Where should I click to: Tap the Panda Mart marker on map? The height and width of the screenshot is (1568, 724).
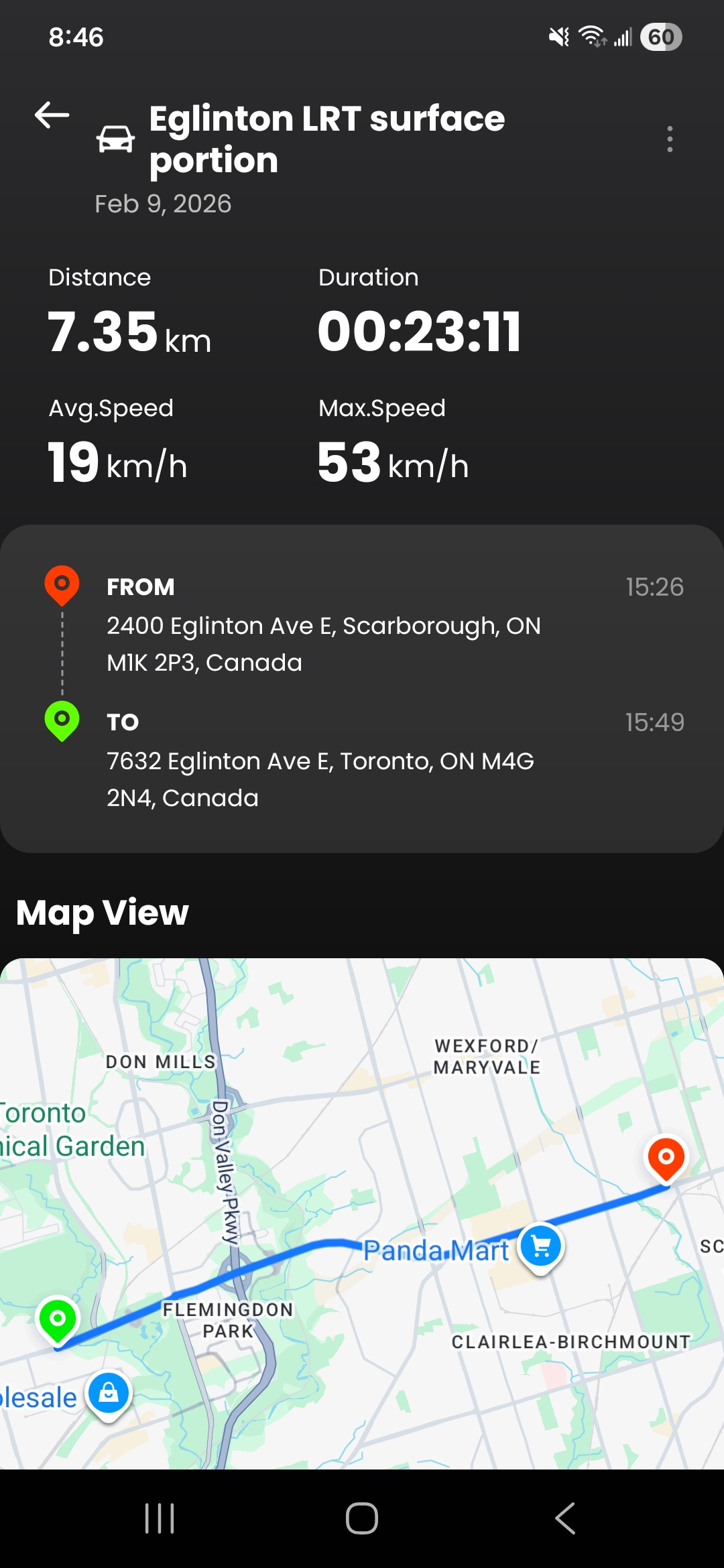(540, 1246)
